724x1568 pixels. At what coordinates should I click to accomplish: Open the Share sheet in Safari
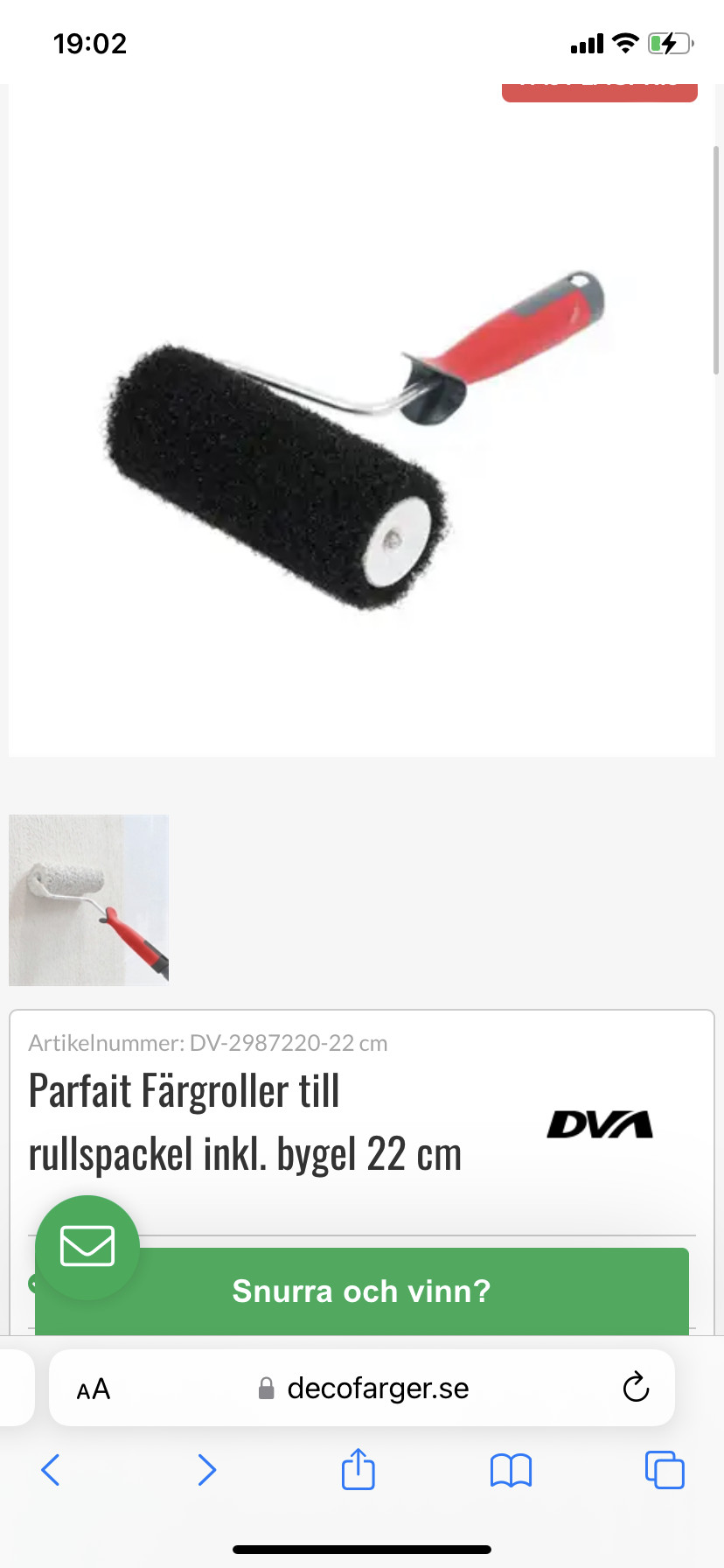point(358,1471)
